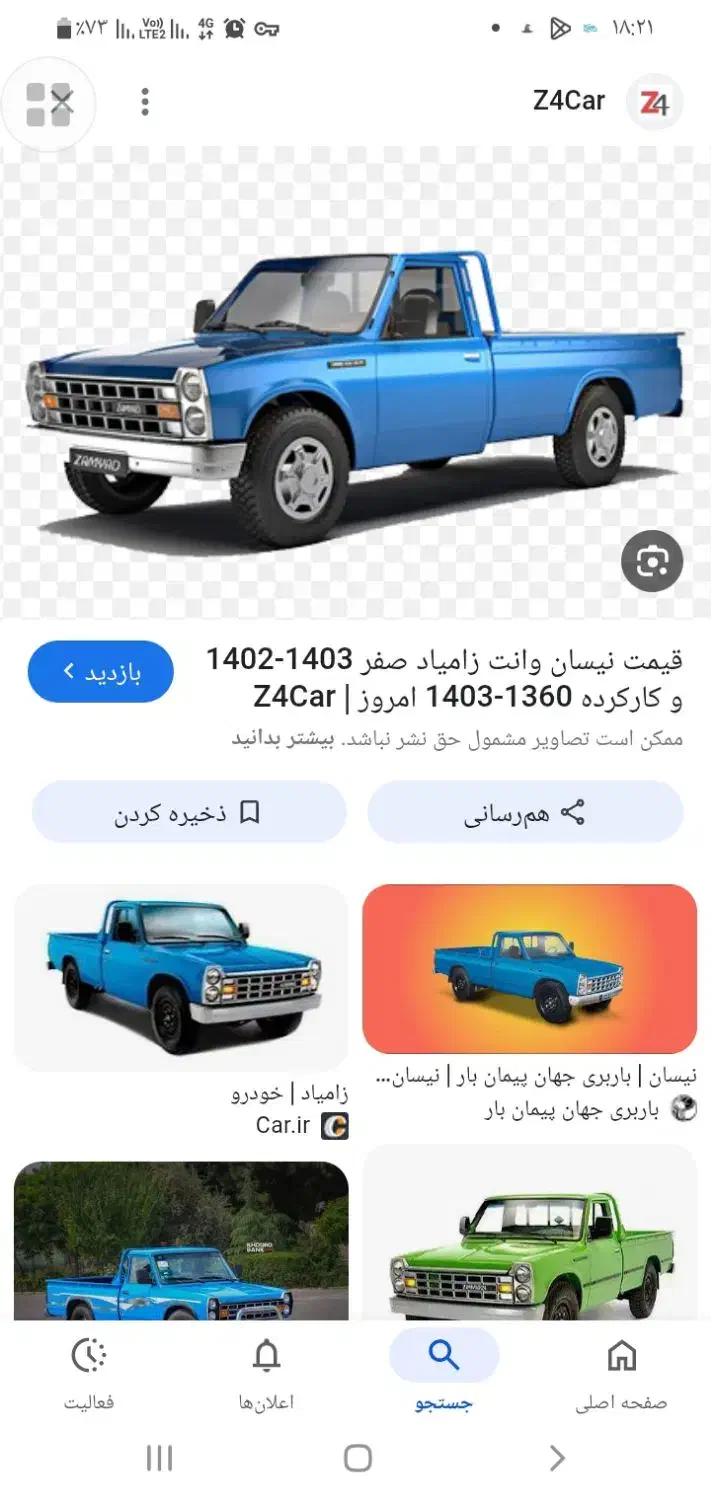This screenshot has height=1500, width=711.
Task: Tap the system home button
Action: 357,1458
